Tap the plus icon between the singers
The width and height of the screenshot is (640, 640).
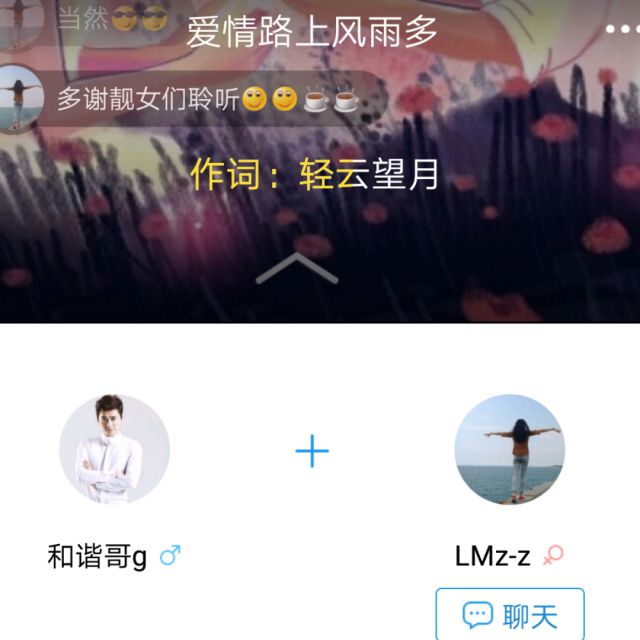[312, 452]
